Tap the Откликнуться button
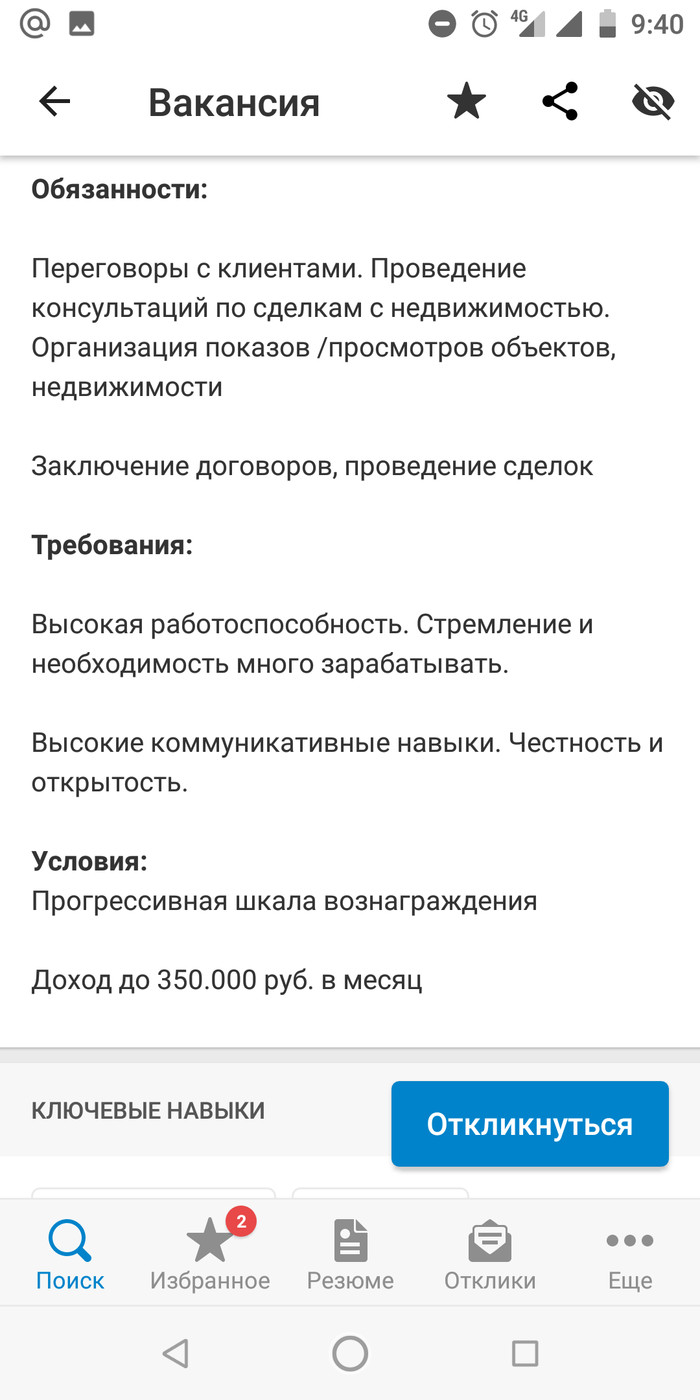Screen dimensions: 700x1400 [x=529, y=1124]
